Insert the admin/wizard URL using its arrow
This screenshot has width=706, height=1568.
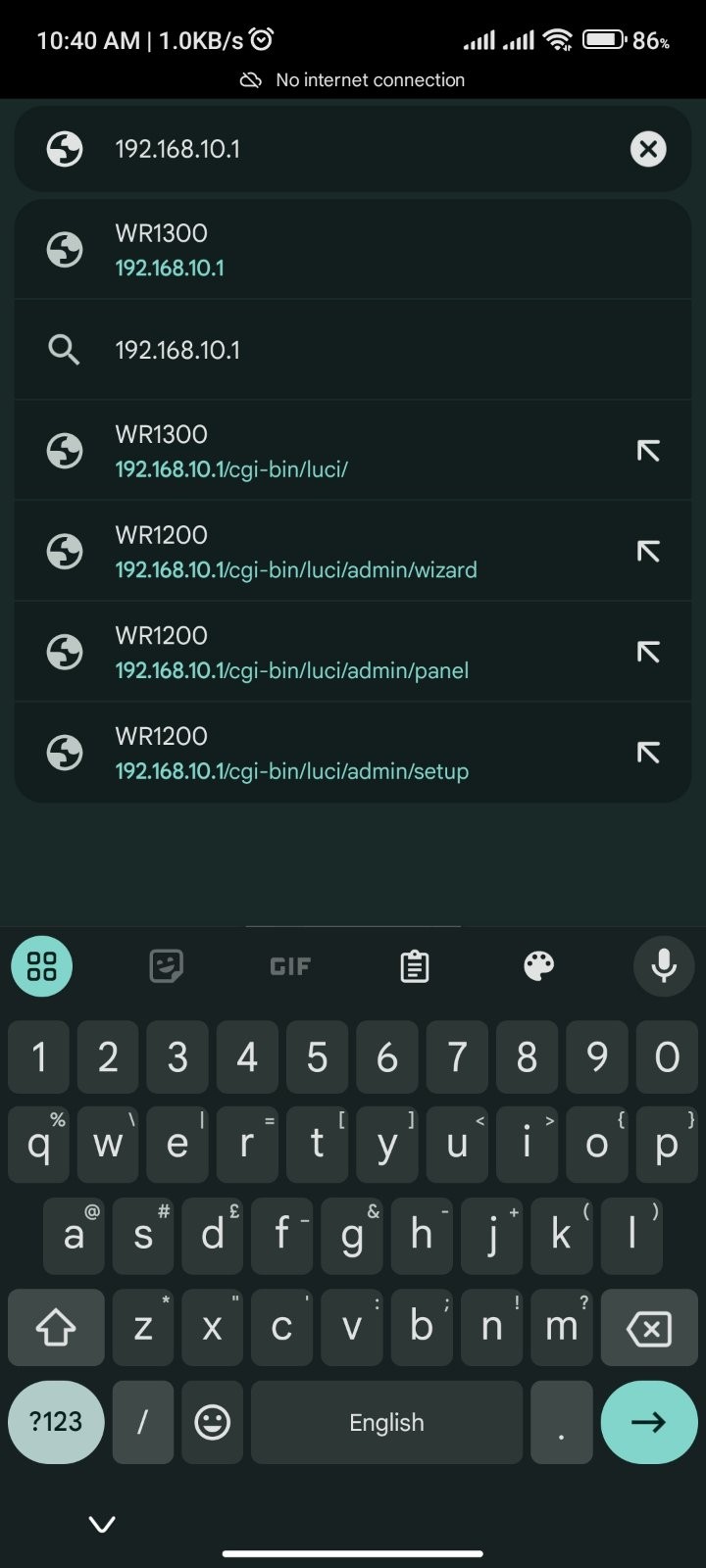pyautogui.click(x=647, y=552)
